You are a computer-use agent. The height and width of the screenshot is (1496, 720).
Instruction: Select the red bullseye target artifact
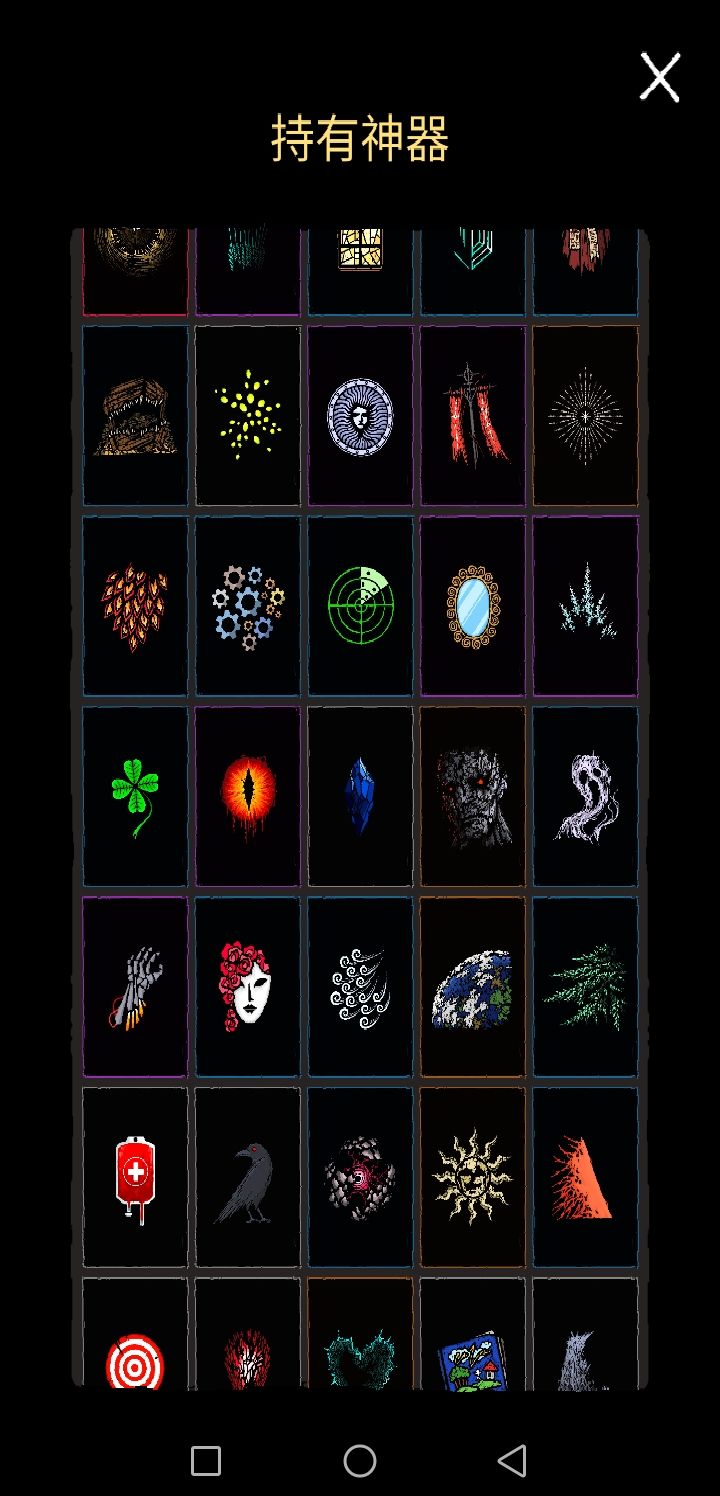point(135,1333)
